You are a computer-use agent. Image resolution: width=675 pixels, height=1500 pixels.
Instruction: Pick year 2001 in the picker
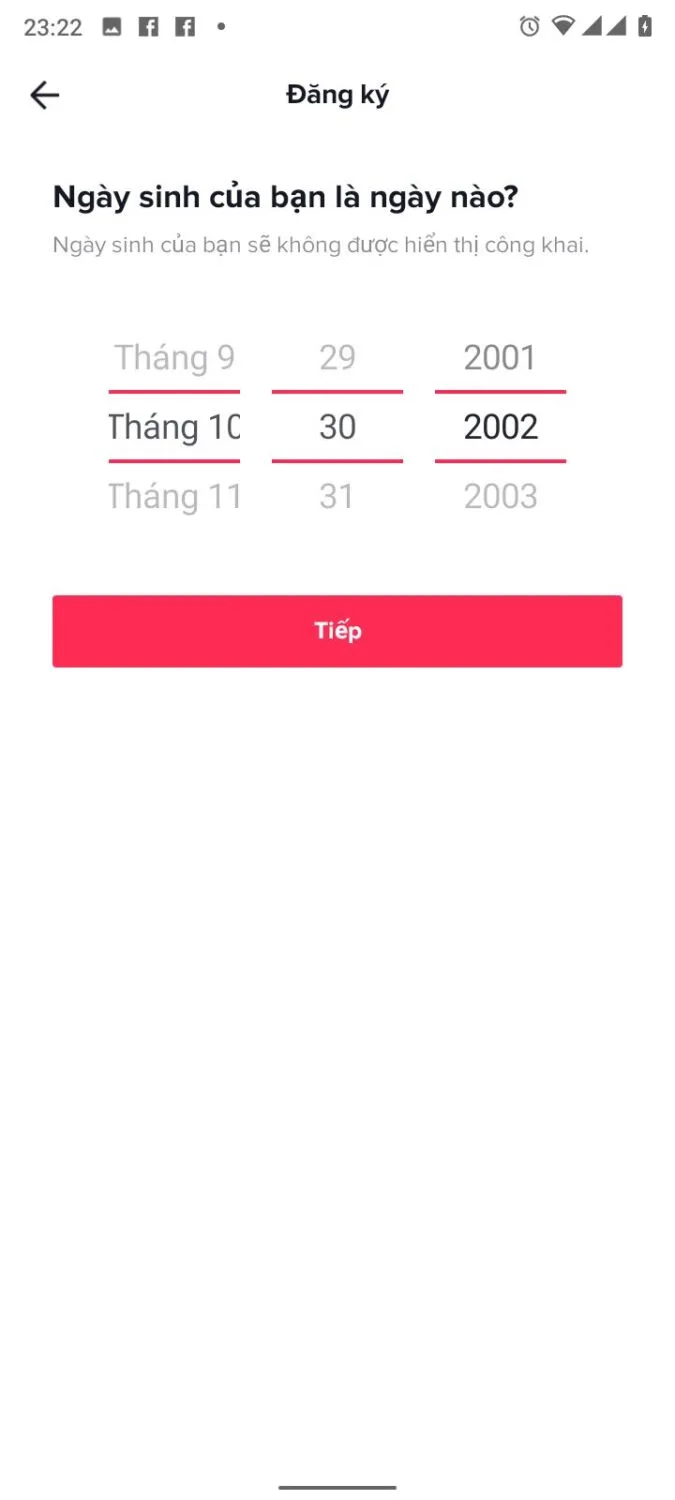(500, 358)
